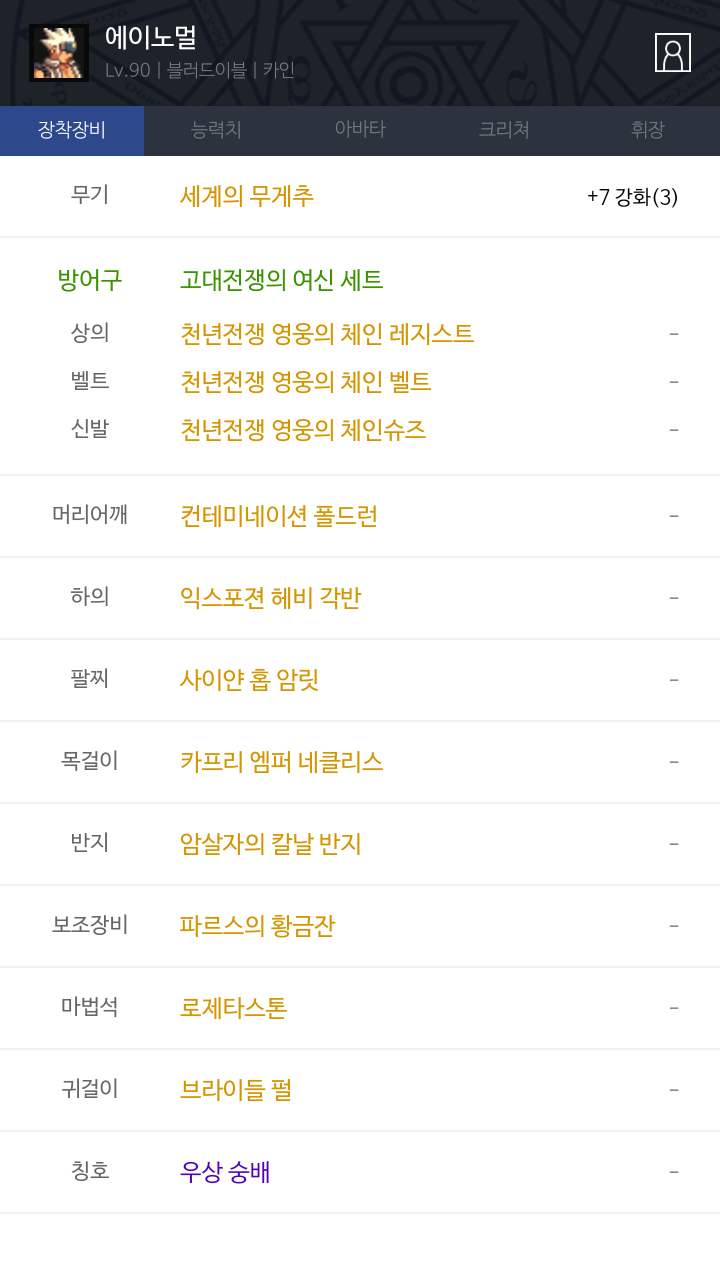Open ring item 암살자의 칼날 반지

(x=271, y=844)
